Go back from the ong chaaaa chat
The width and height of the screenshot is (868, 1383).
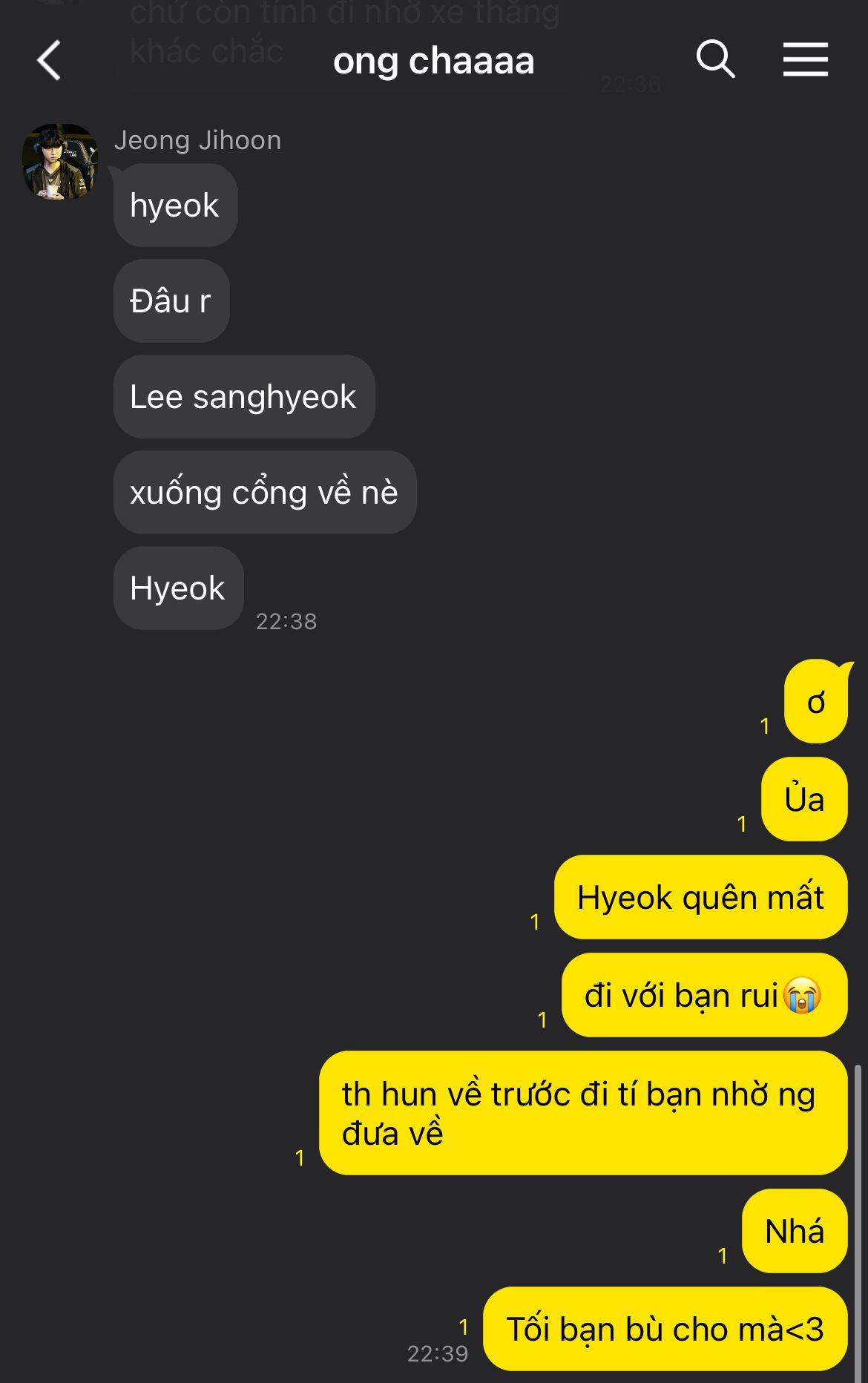click(49, 60)
